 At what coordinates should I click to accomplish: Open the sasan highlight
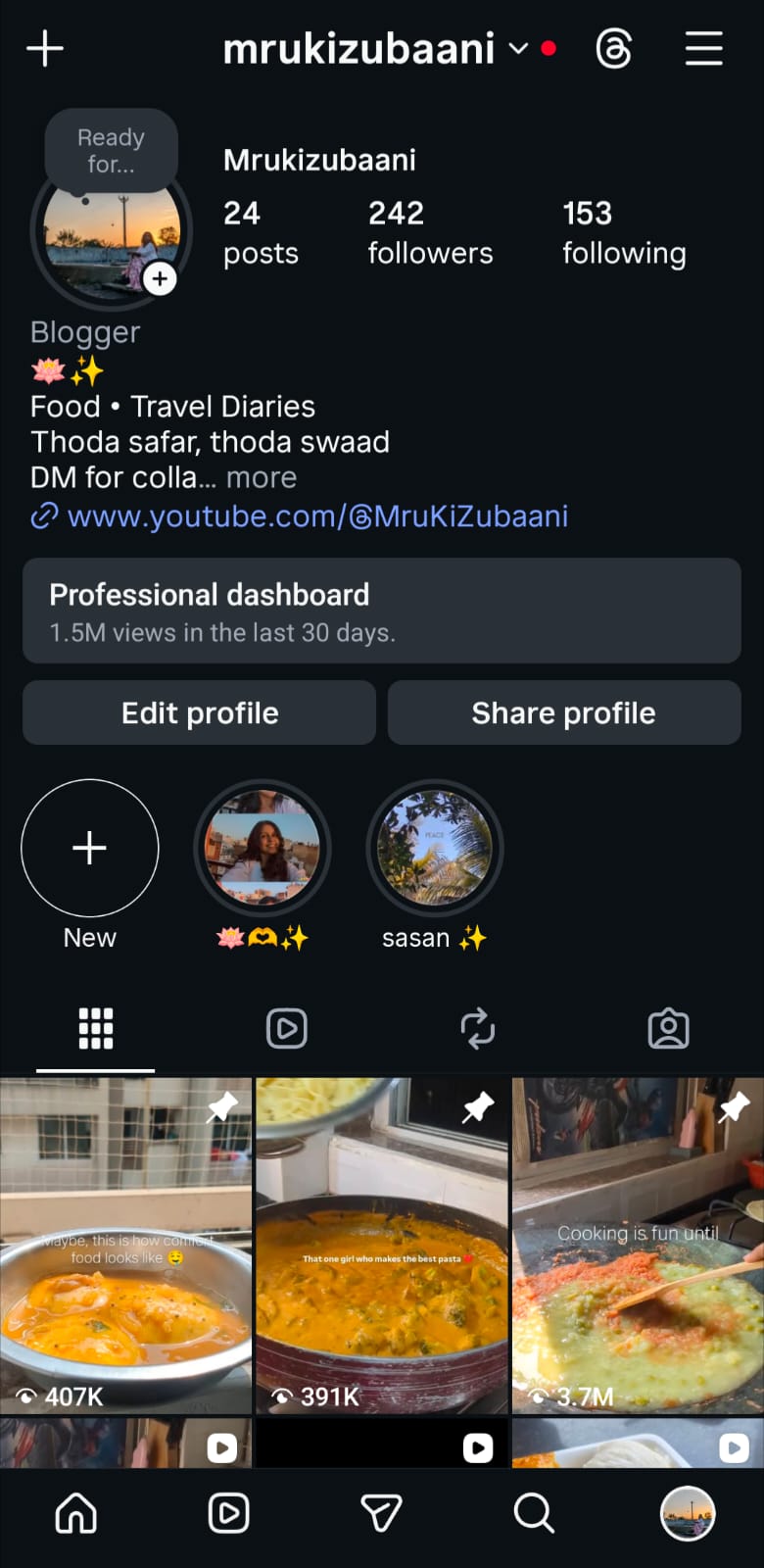tap(435, 849)
